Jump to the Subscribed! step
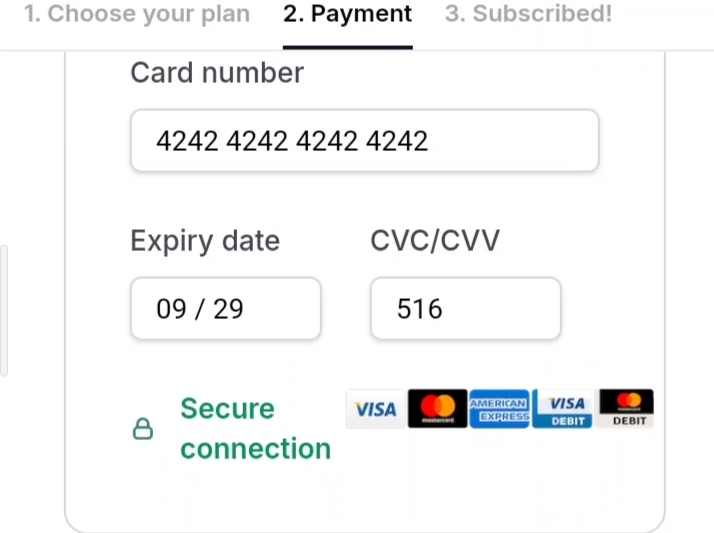 (x=528, y=15)
